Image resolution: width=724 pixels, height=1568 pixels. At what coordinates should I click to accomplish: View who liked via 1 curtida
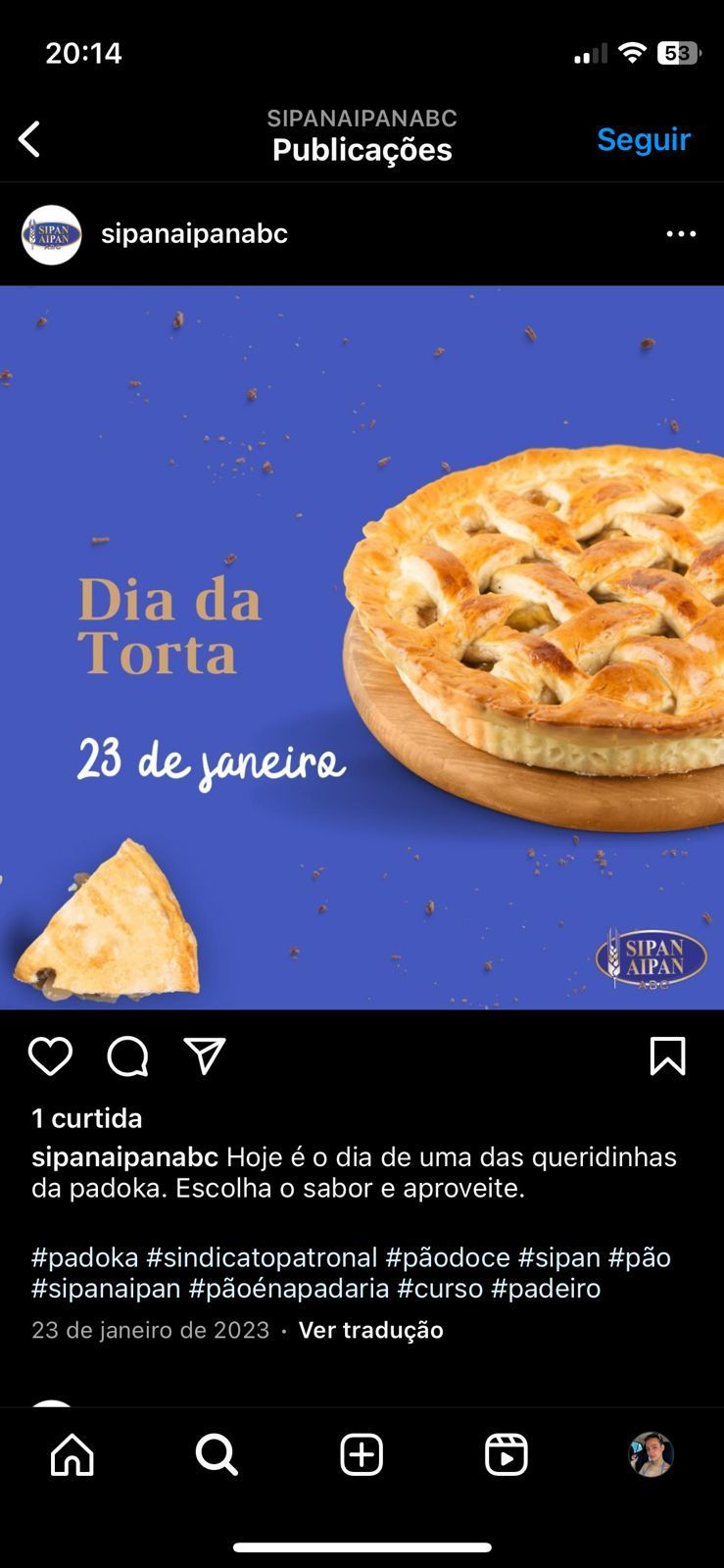click(x=86, y=1118)
